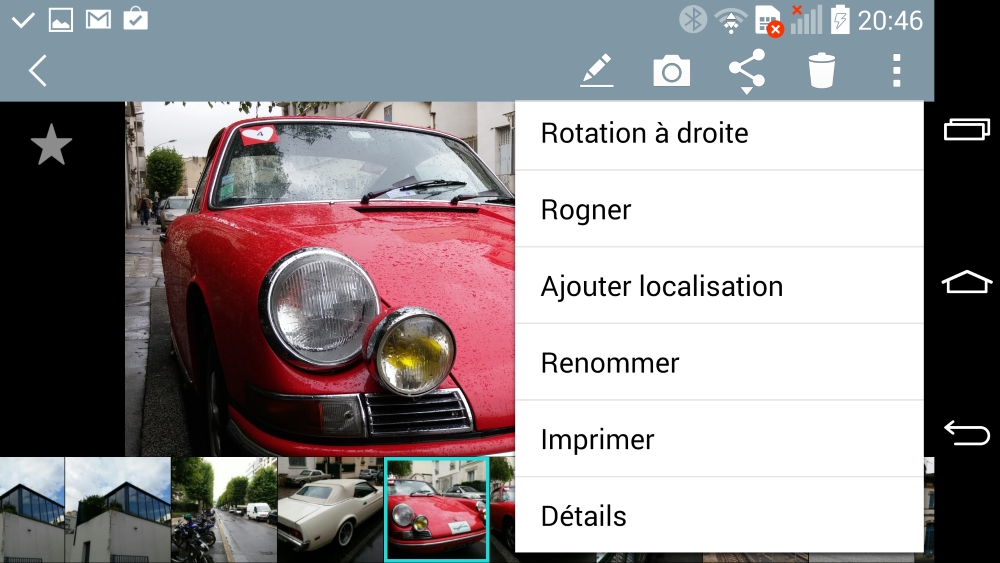The image size is (1000, 563).
Task: Tap the system home button
Action: [967, 283]
